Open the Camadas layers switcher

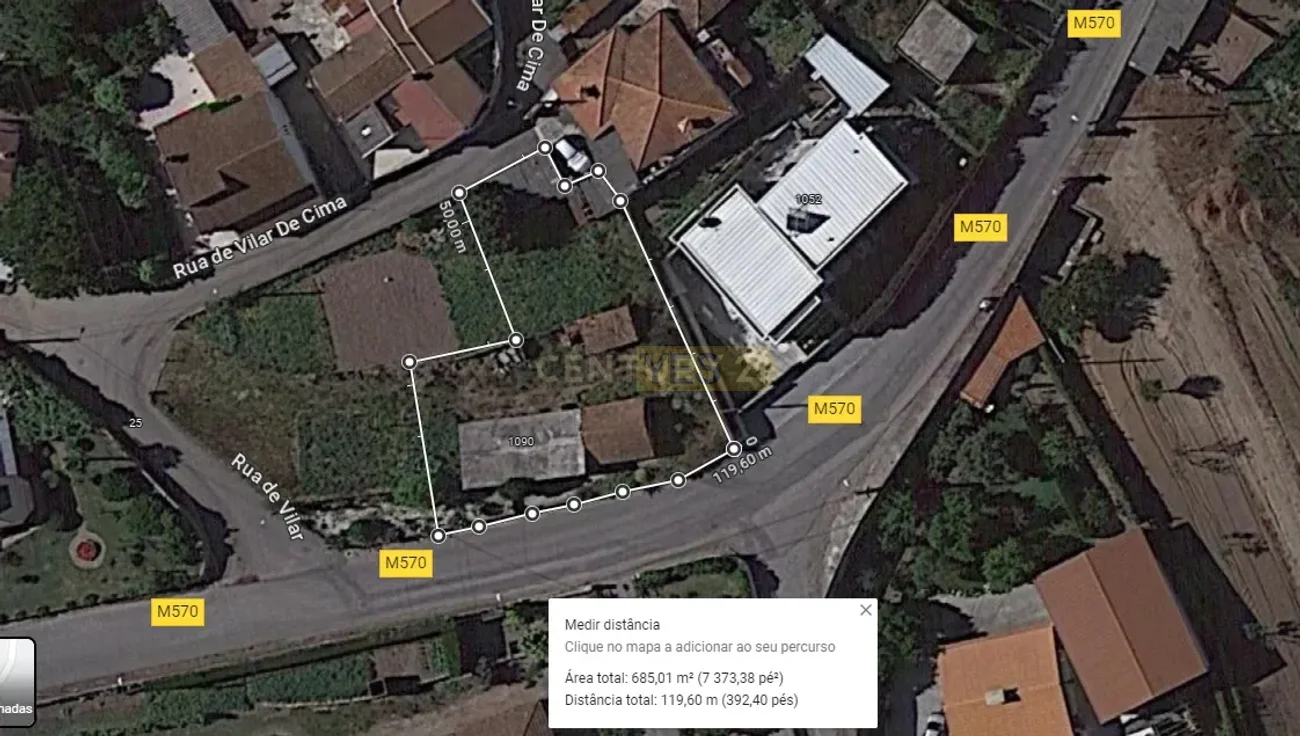[x=16, y=682]
